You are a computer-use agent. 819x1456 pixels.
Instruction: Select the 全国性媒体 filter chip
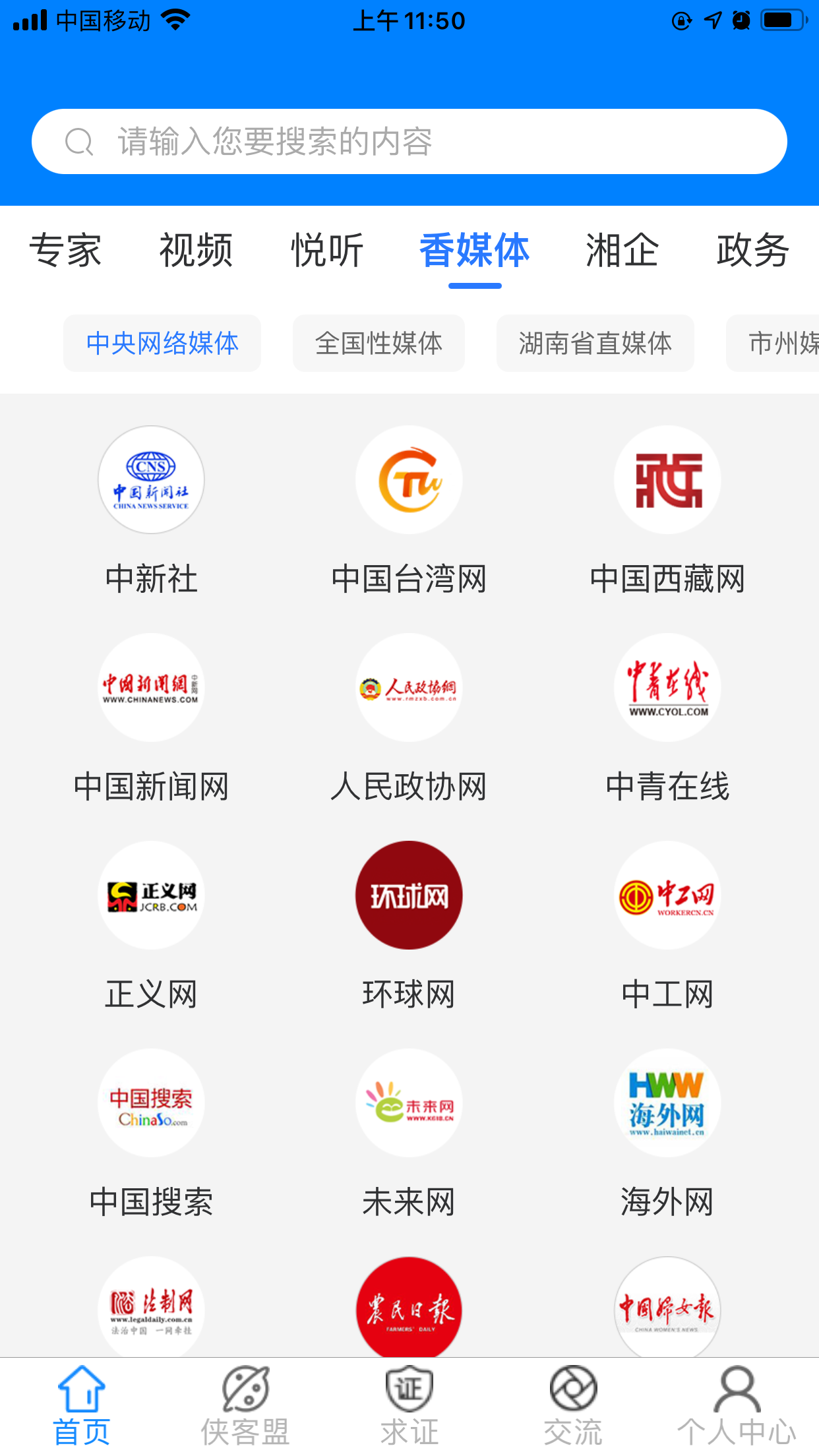click(379, 344)
